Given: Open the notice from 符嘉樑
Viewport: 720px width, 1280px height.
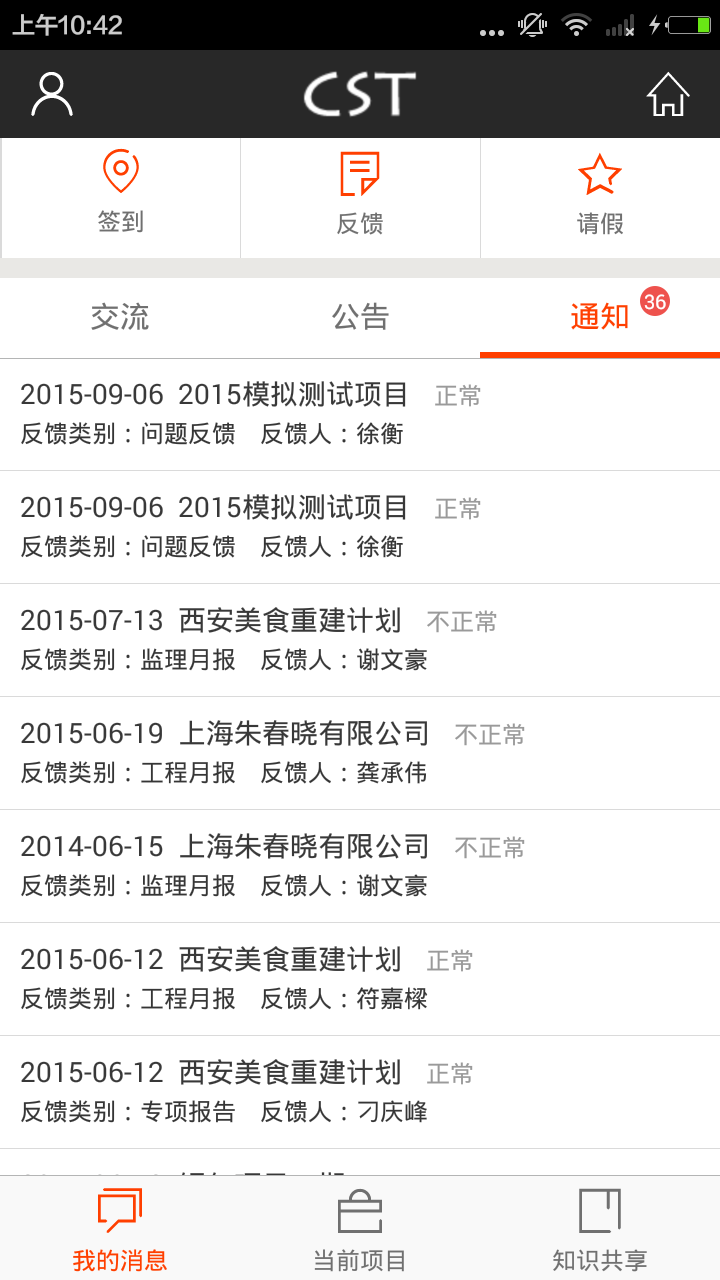Looking at the screenshot, I should point(360,979).
